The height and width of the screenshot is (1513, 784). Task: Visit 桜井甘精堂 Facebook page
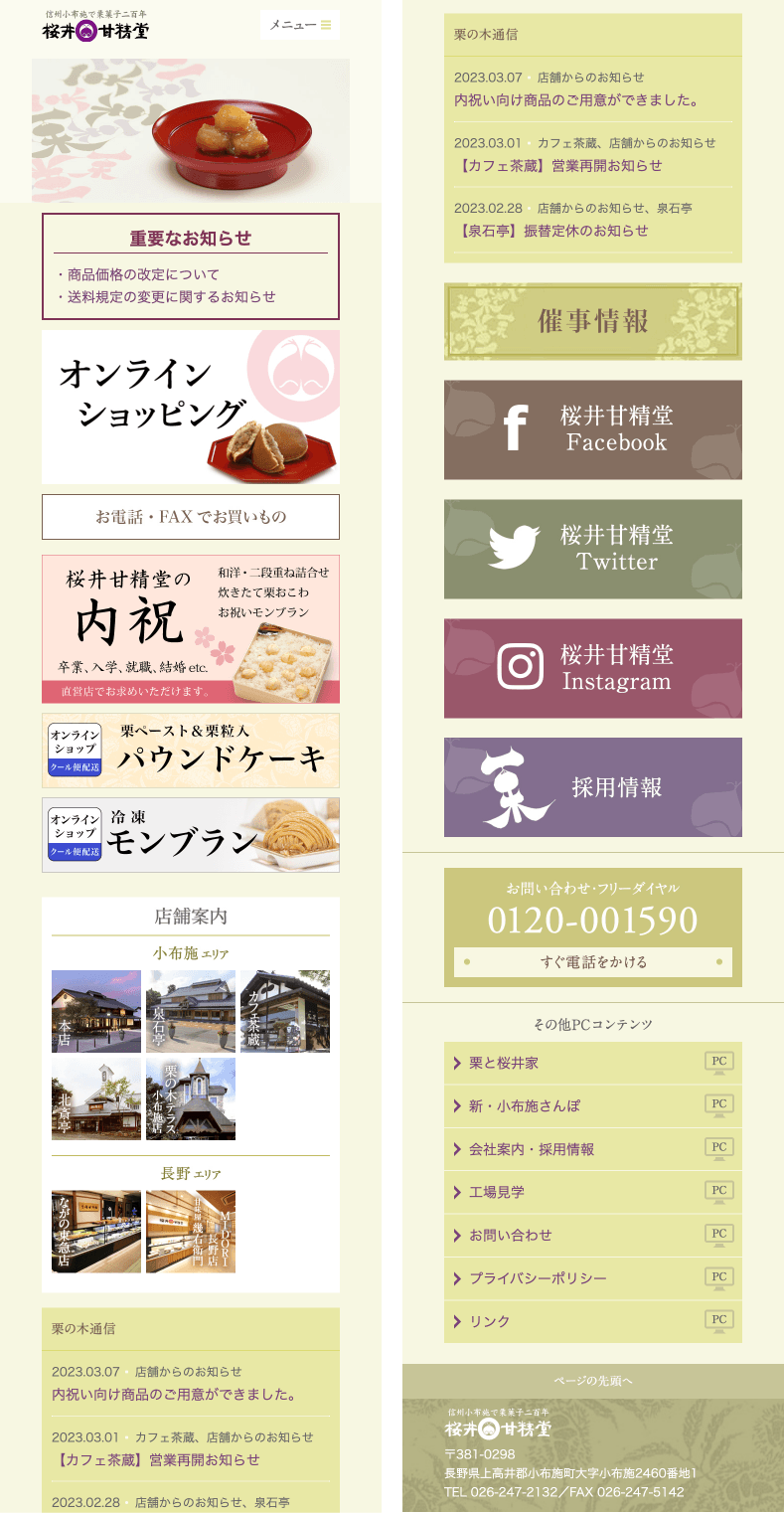click(x=592, y=429)
